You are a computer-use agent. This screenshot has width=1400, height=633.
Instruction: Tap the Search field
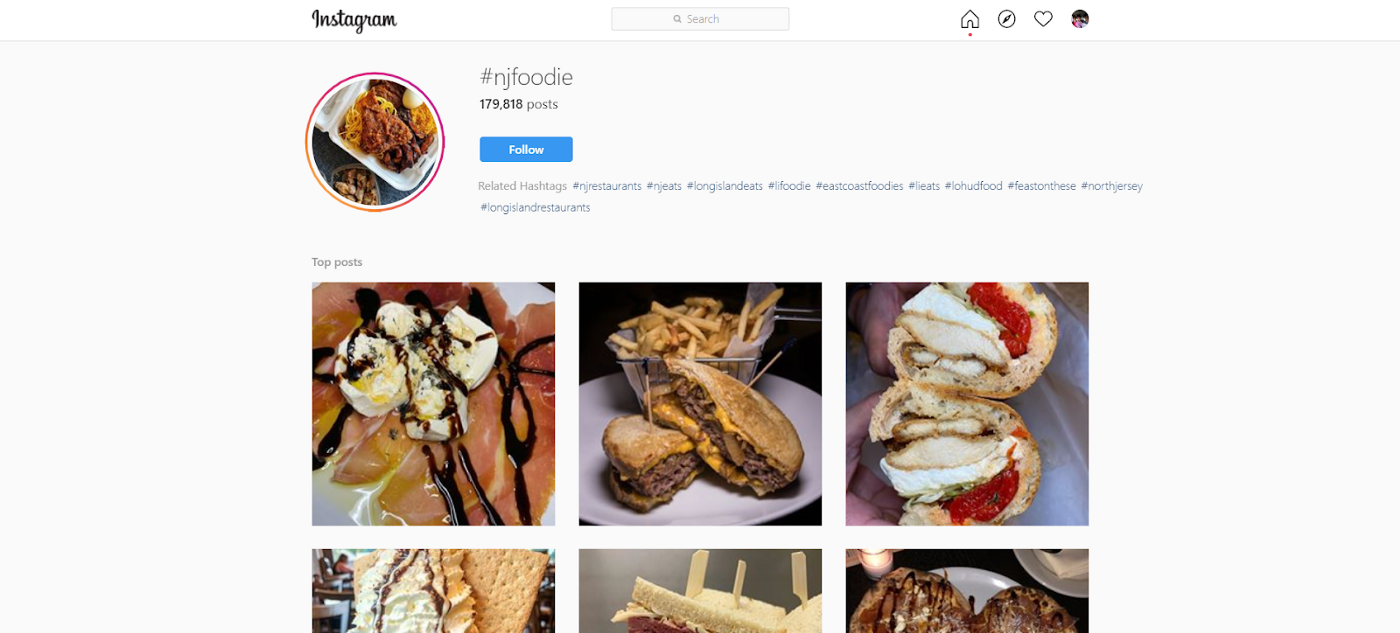pos(700,19)
